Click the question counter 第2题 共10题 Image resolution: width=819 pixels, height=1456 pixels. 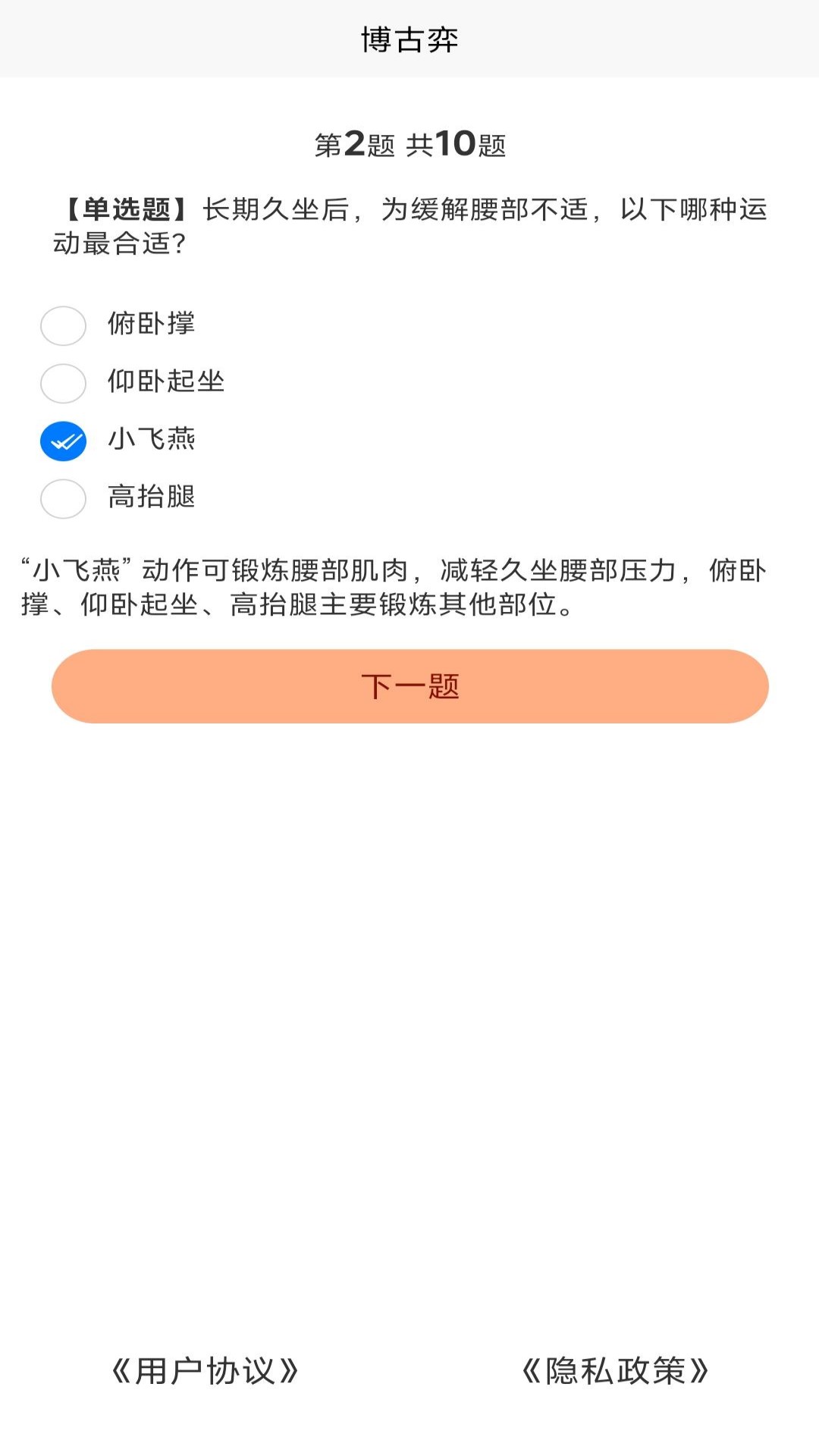click(x=409, y=143)
